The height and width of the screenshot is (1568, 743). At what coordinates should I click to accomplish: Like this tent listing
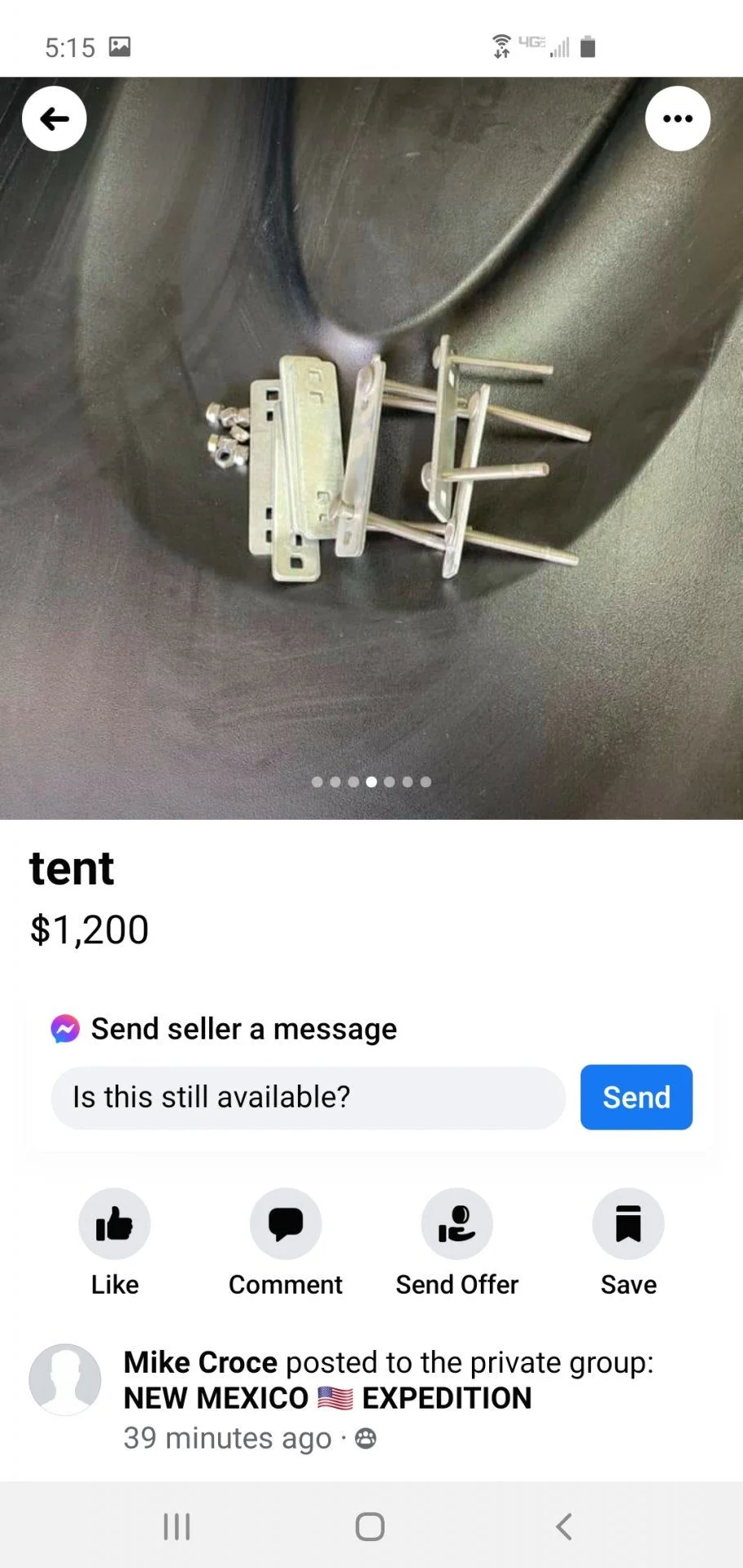pos(114,1223)
